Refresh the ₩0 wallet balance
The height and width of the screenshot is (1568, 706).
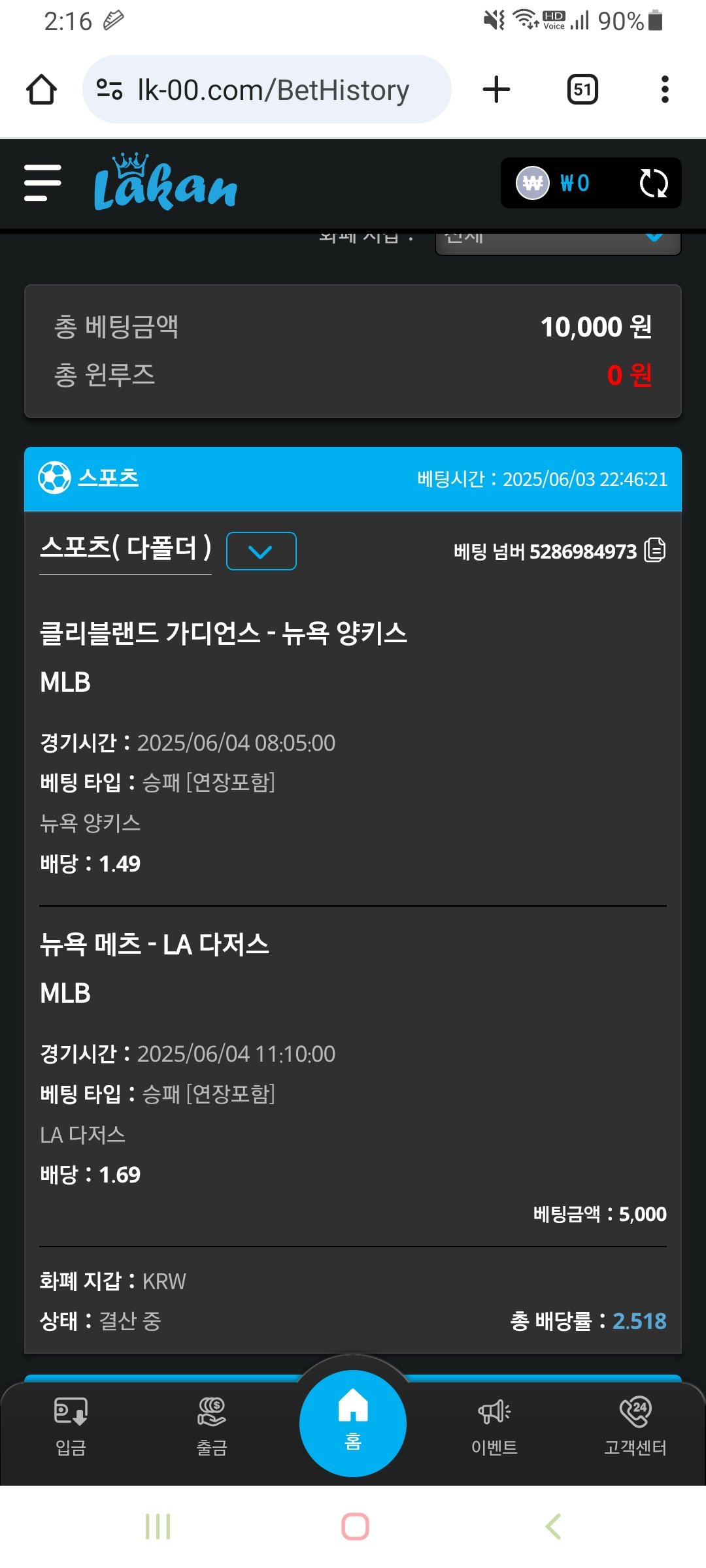(653, 183)
